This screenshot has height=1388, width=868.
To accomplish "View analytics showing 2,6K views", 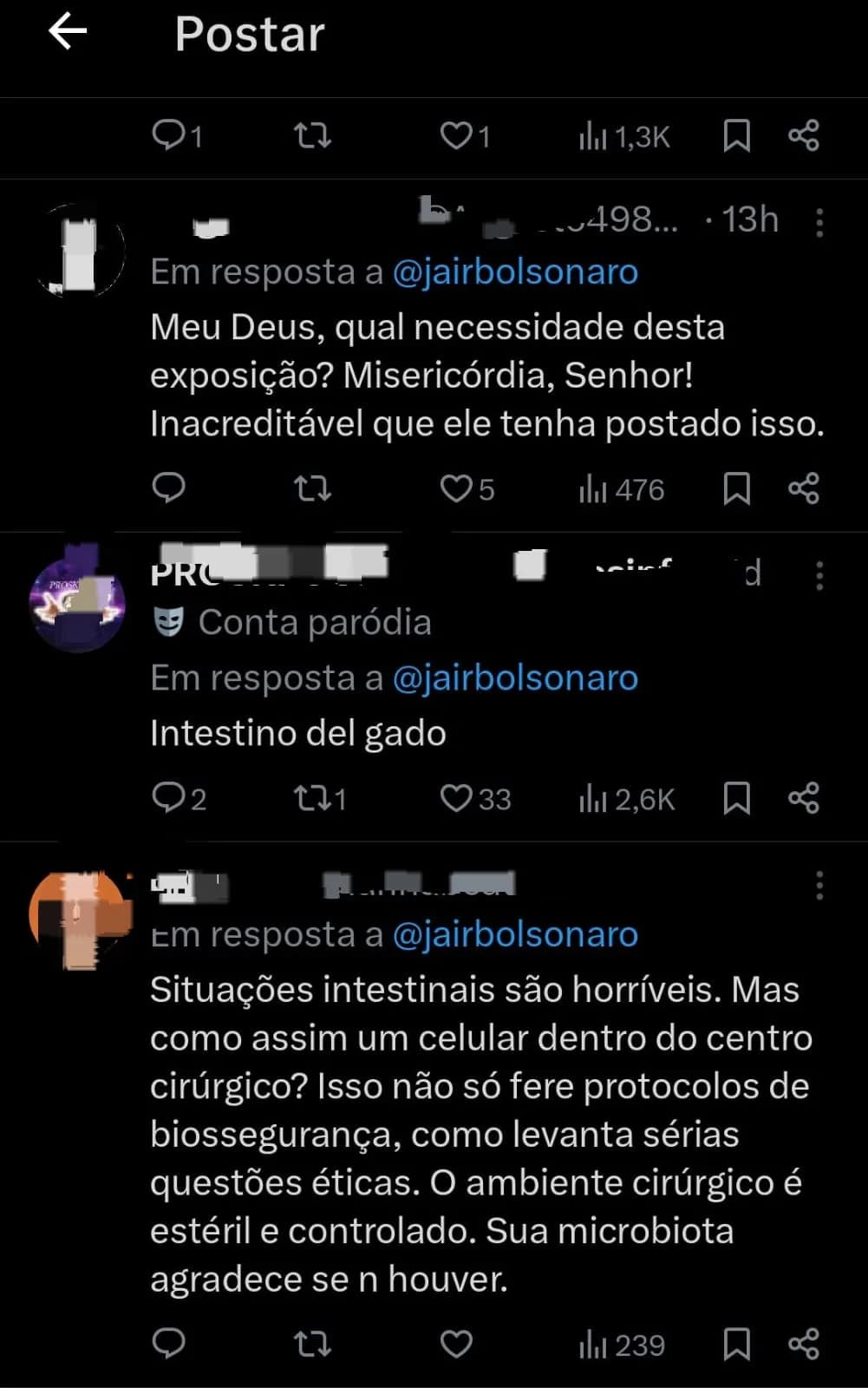I will 626,798.
